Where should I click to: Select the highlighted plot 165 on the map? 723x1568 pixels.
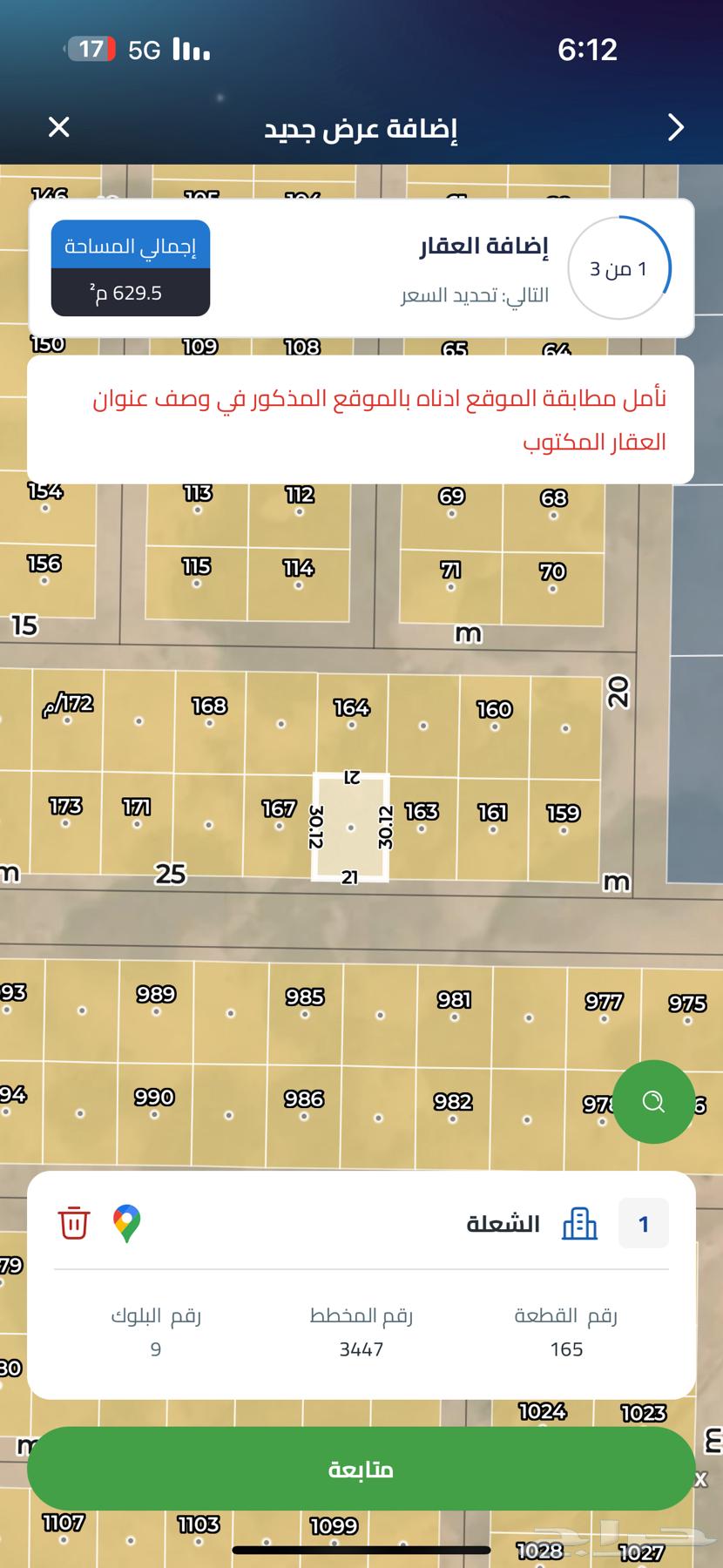coord(348,826)
